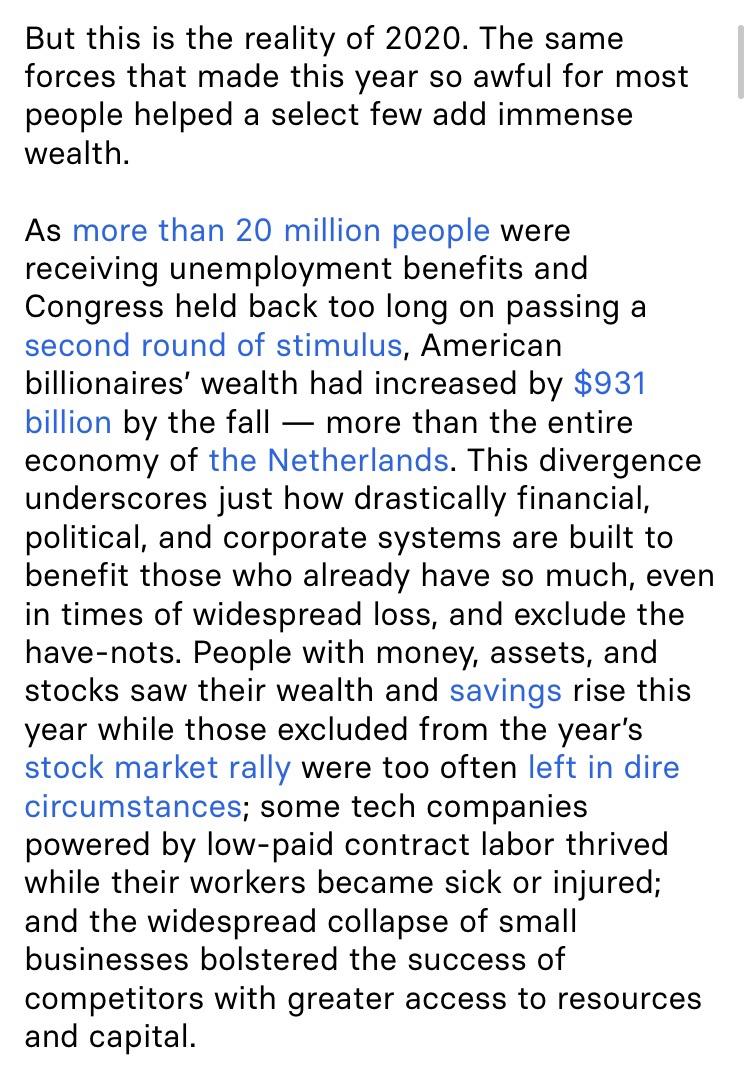The height and width of the screenshot is (1075, 750).
Task: Open "left in dire circumstances" link
Action: (x=603, y=768)
